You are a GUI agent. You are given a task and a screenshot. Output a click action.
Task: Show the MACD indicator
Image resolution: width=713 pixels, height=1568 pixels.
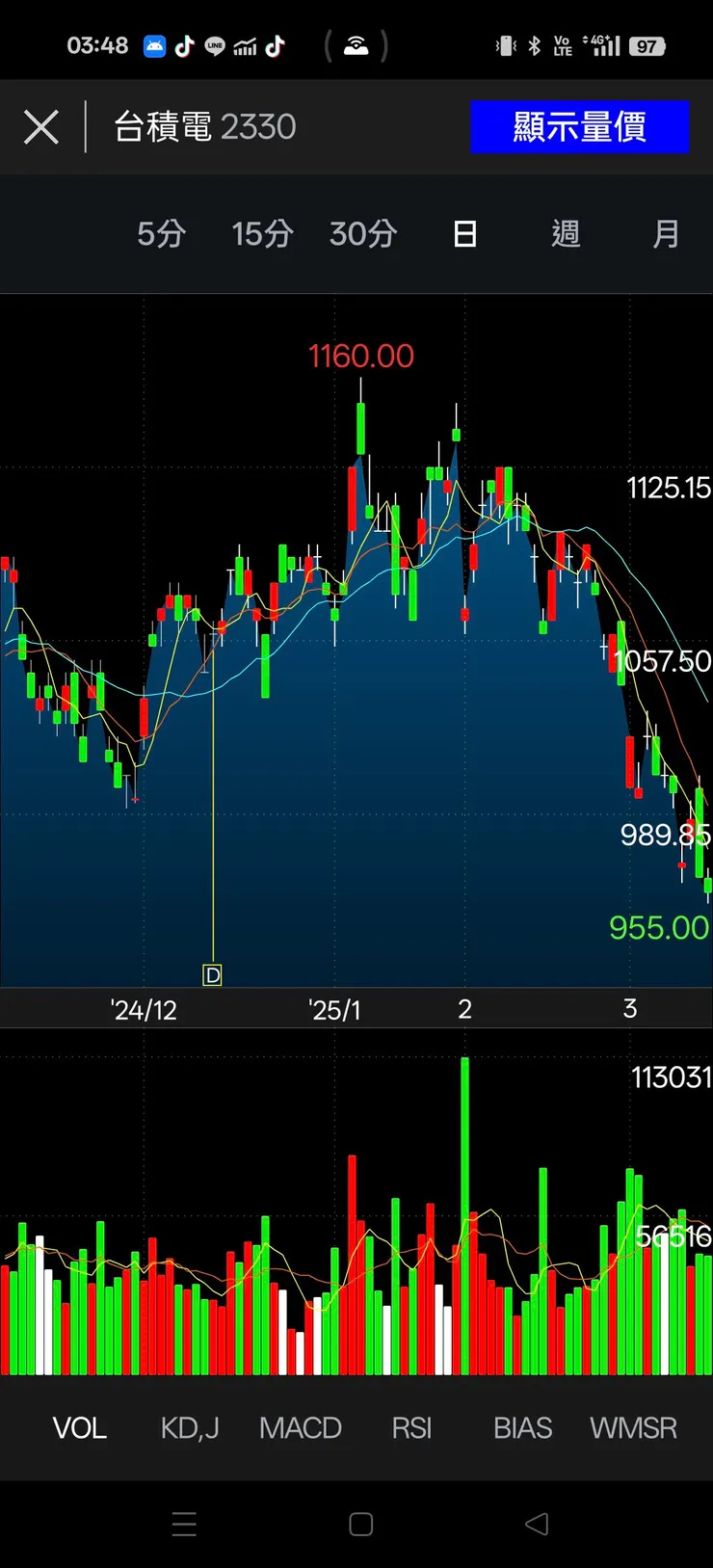tap(300, 1427)
